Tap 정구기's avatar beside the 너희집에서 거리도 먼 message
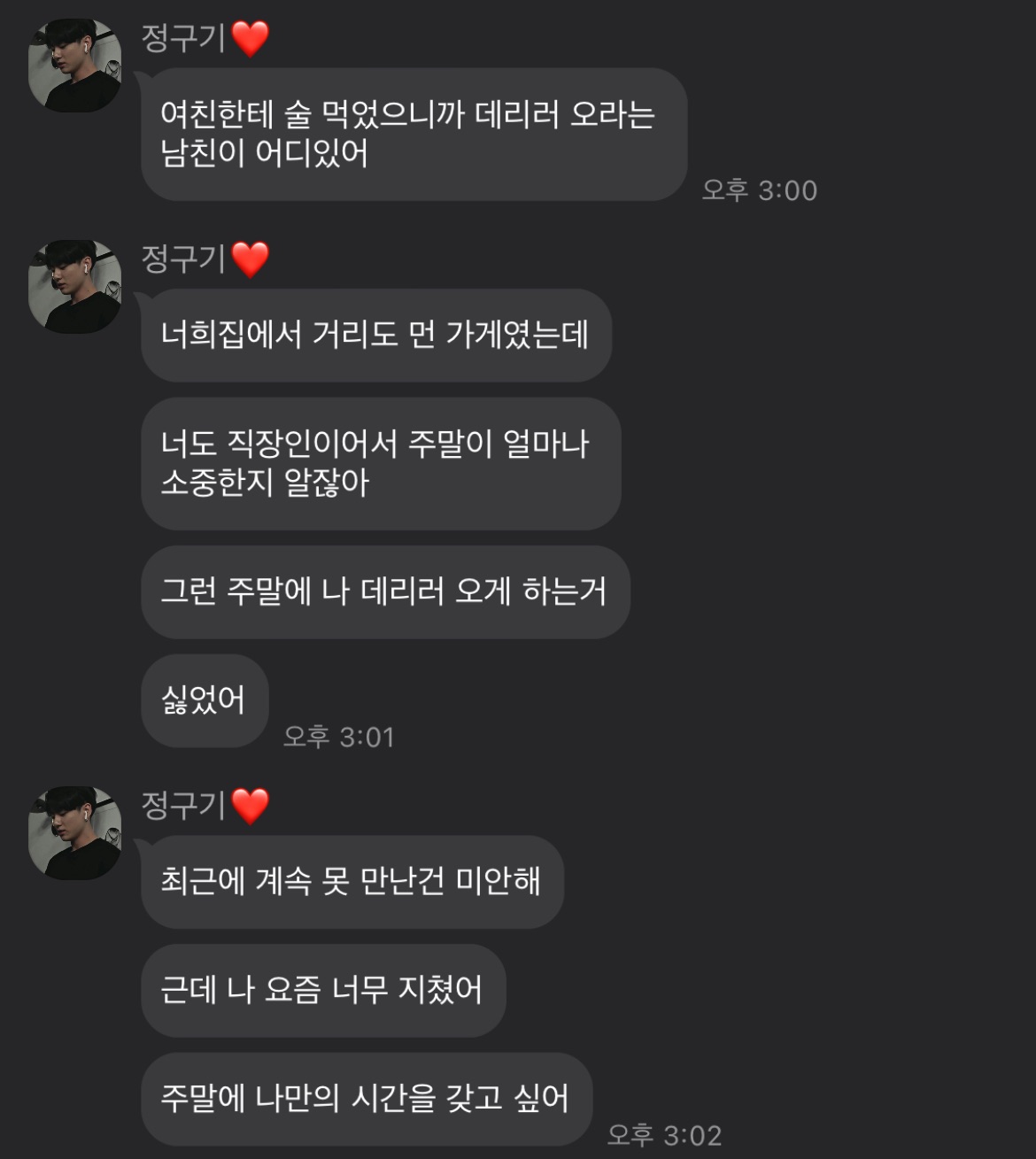1036x1159 pixels. point(75,287)
